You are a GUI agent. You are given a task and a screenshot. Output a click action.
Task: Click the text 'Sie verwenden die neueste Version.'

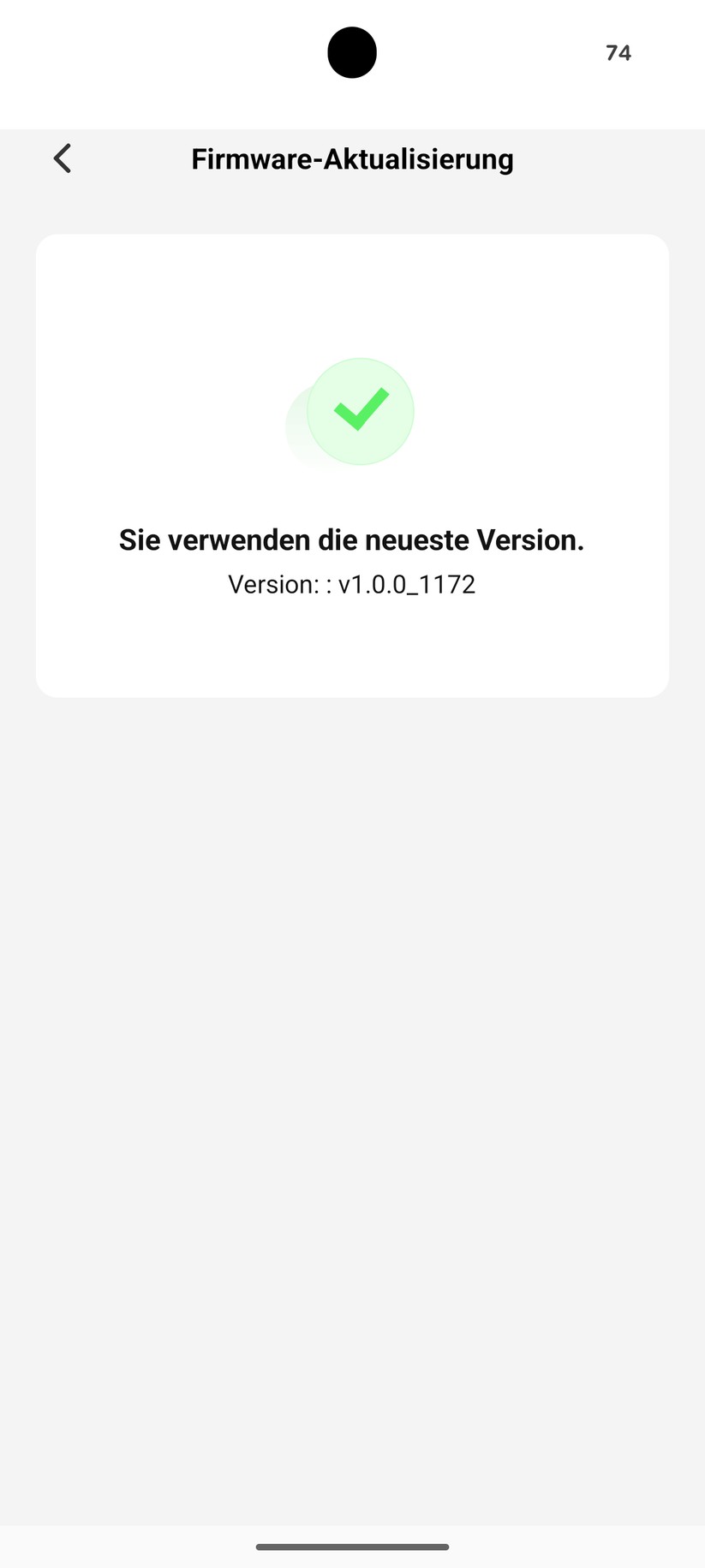point(351,540)
